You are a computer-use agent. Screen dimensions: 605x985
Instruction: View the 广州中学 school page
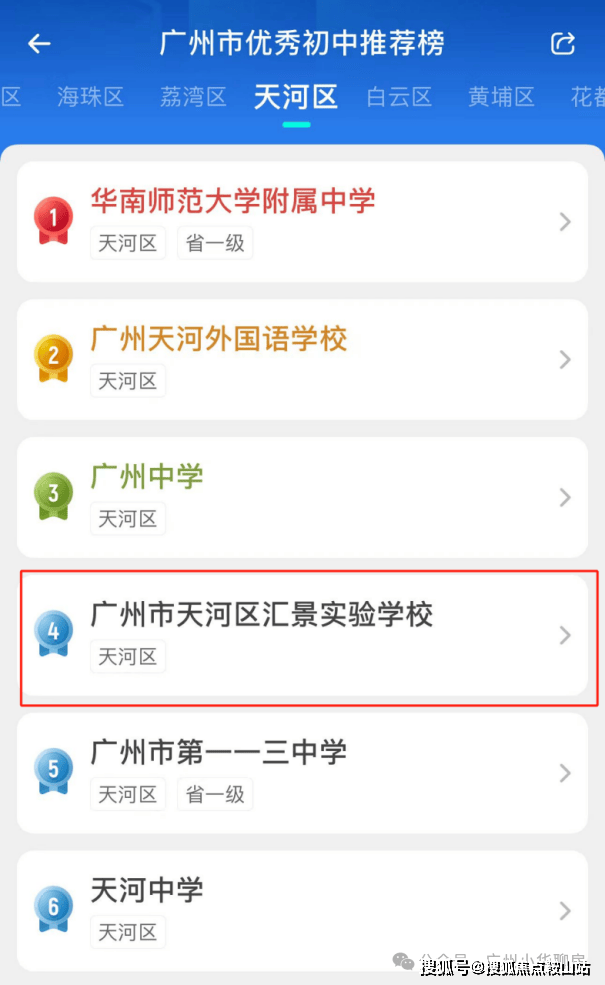[302, 497]
